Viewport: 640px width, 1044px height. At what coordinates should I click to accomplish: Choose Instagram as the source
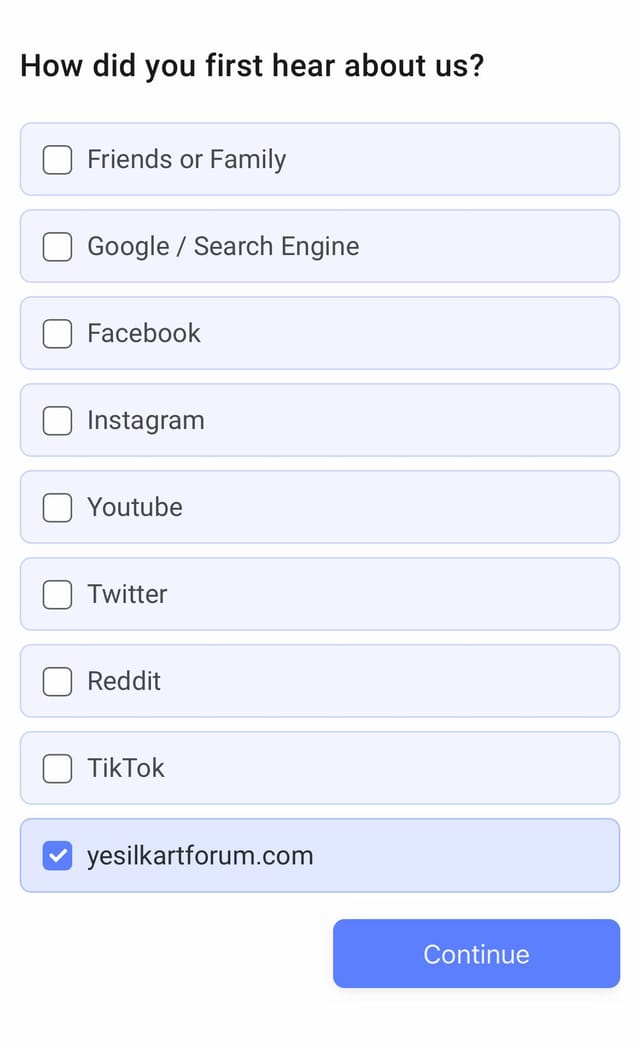(x=57, y=421)
